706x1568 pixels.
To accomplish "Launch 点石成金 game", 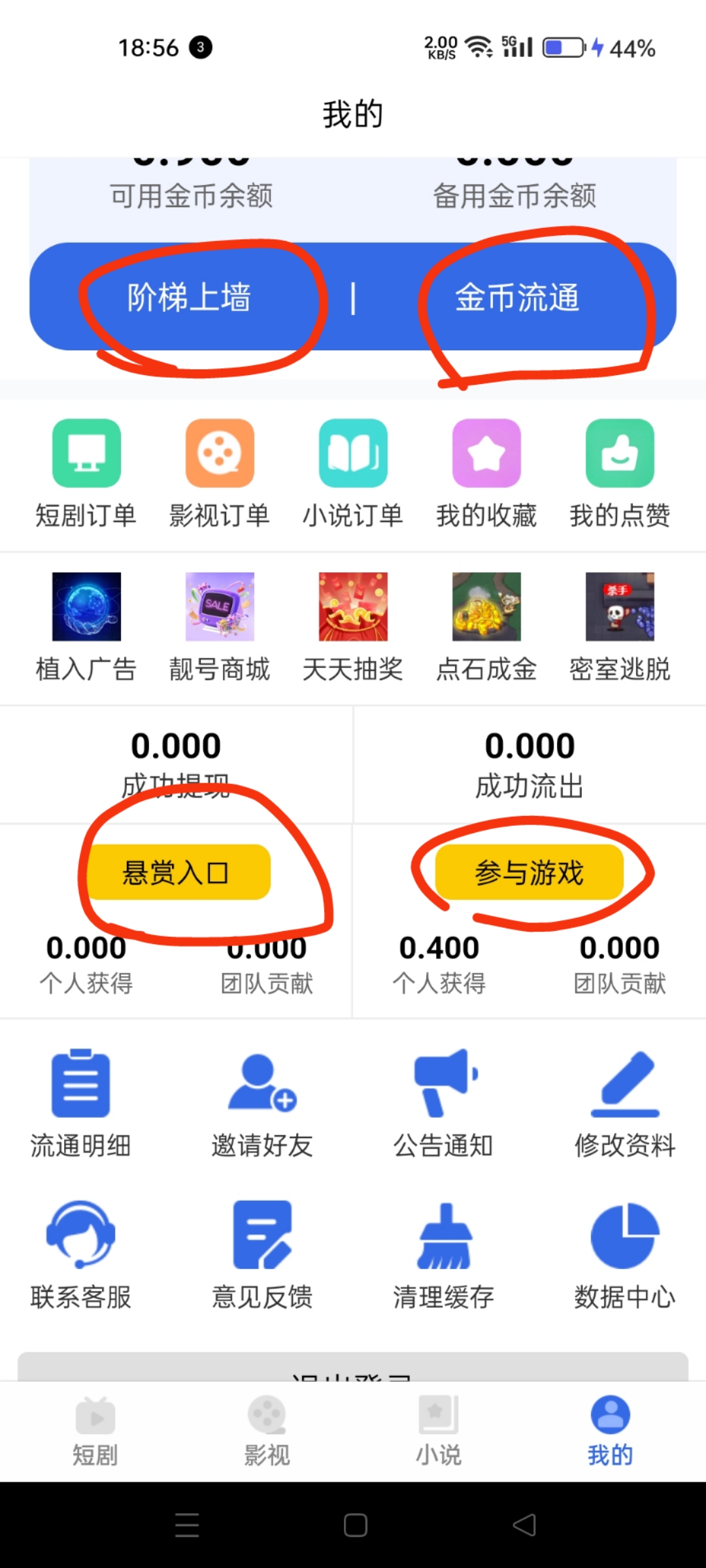I will tap(486, 627).
